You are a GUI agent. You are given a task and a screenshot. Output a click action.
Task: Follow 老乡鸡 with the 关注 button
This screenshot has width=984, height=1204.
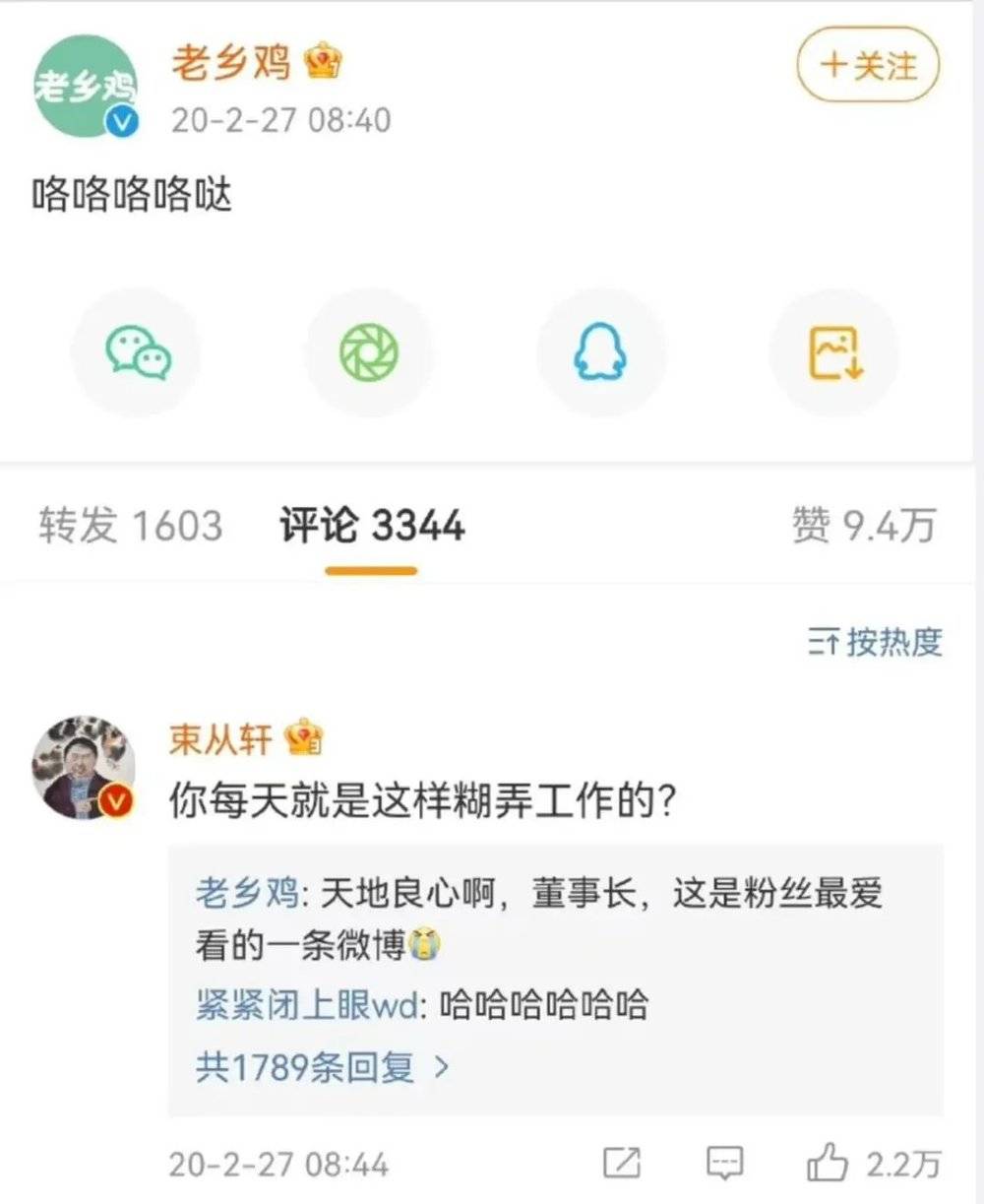point(867,65)
